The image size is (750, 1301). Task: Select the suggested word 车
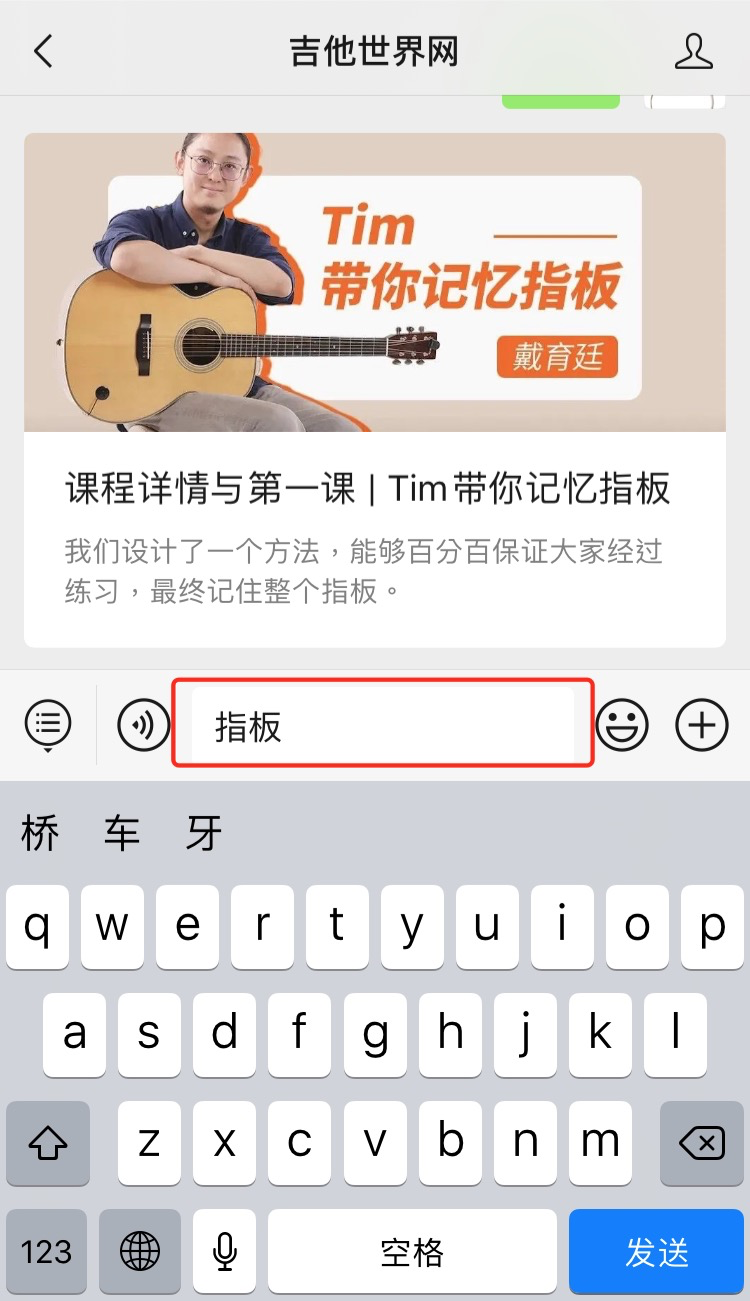122,833
